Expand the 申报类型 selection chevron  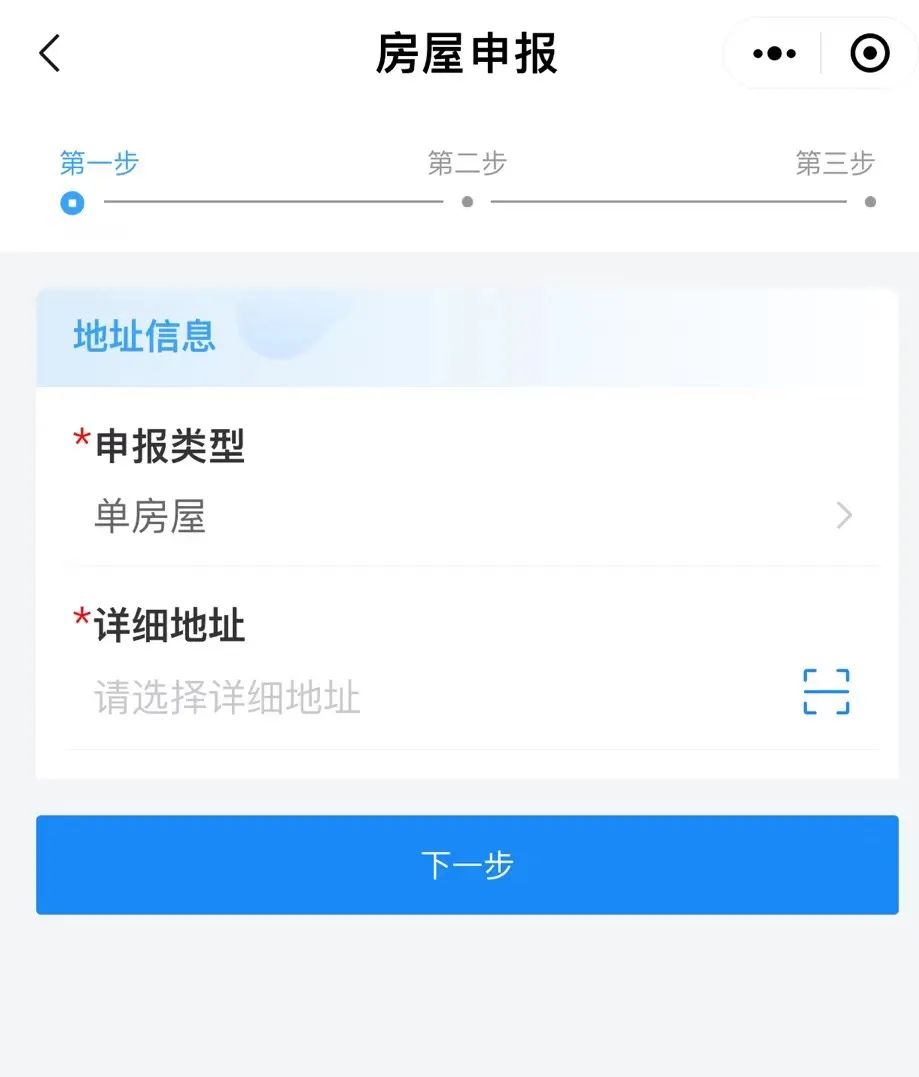tap(845, 516)
